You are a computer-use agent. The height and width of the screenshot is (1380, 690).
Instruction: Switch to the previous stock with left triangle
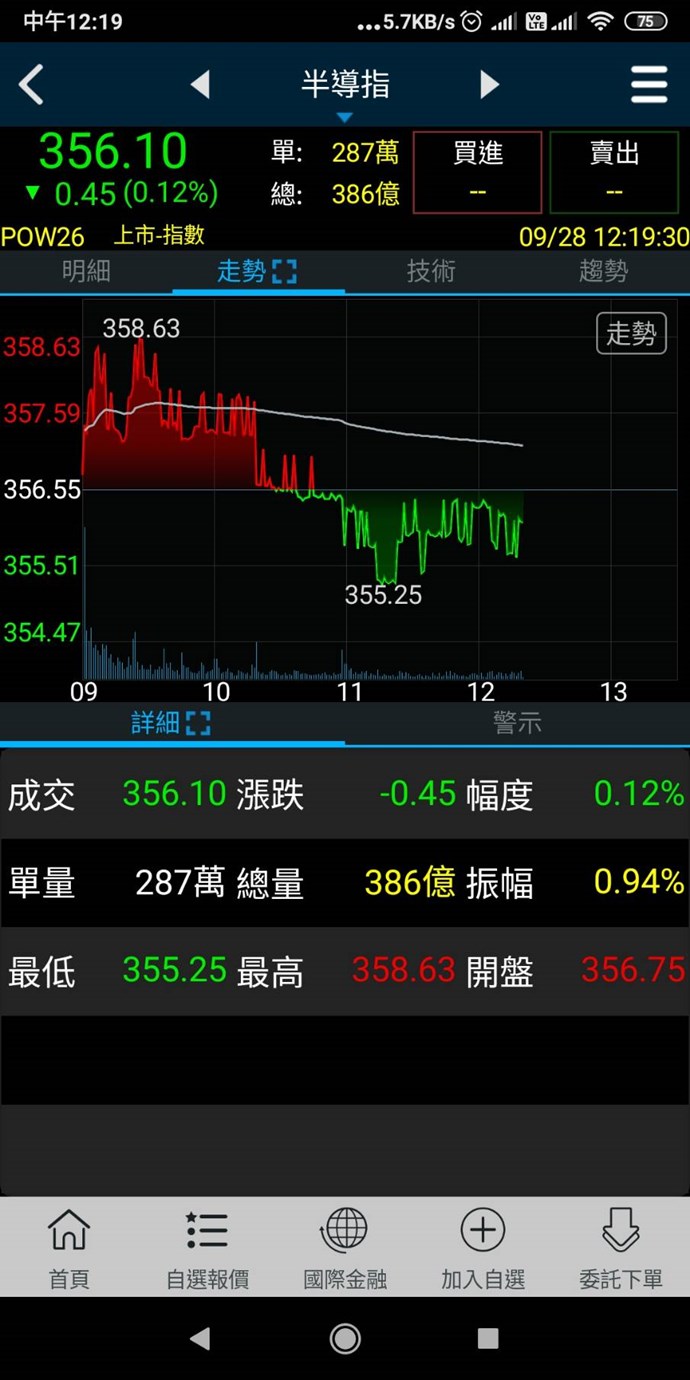[x=200, y=85]
